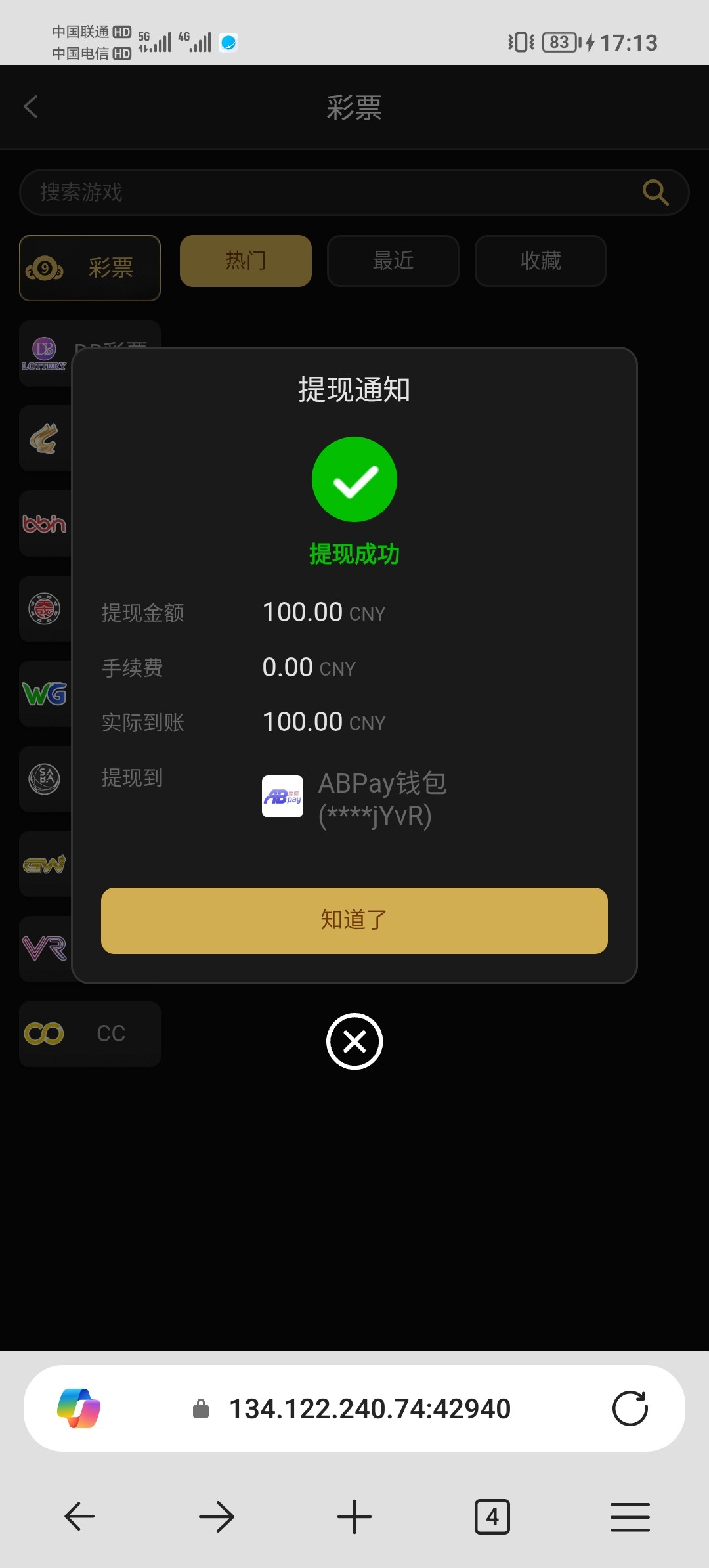
Task: Open the VR lottery provider
Action: pos(45,950)
